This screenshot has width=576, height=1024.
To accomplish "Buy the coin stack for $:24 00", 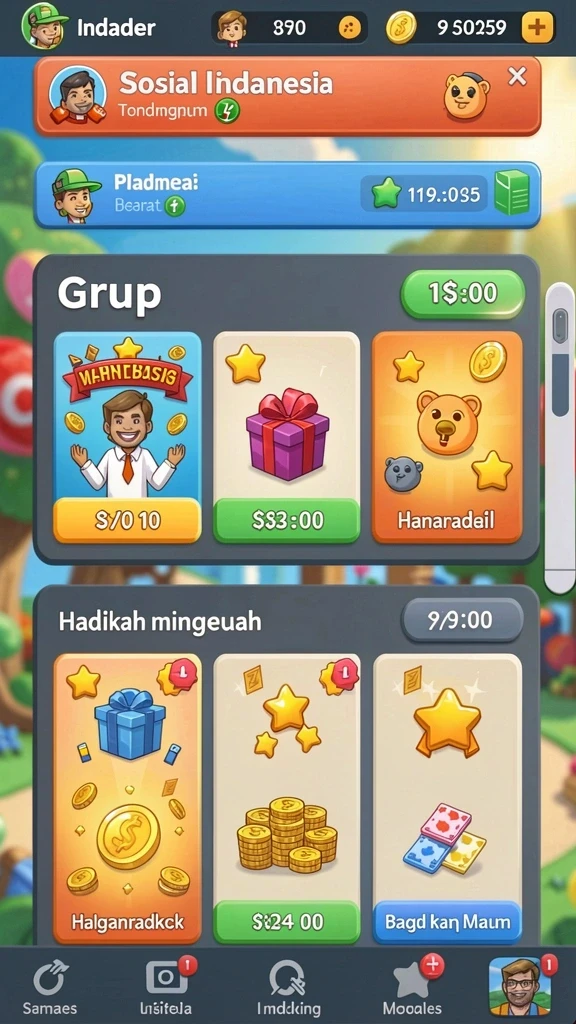I will tap(287, 799).
